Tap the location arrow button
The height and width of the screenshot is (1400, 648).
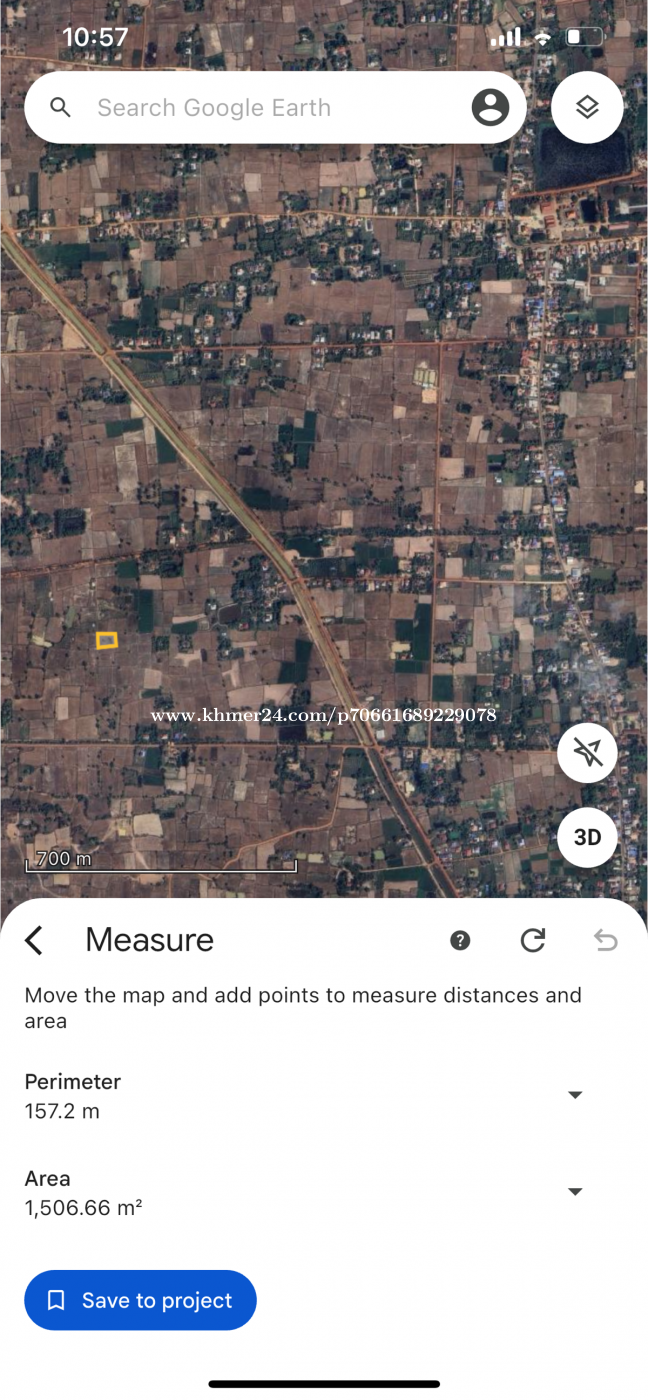[587, 753]
